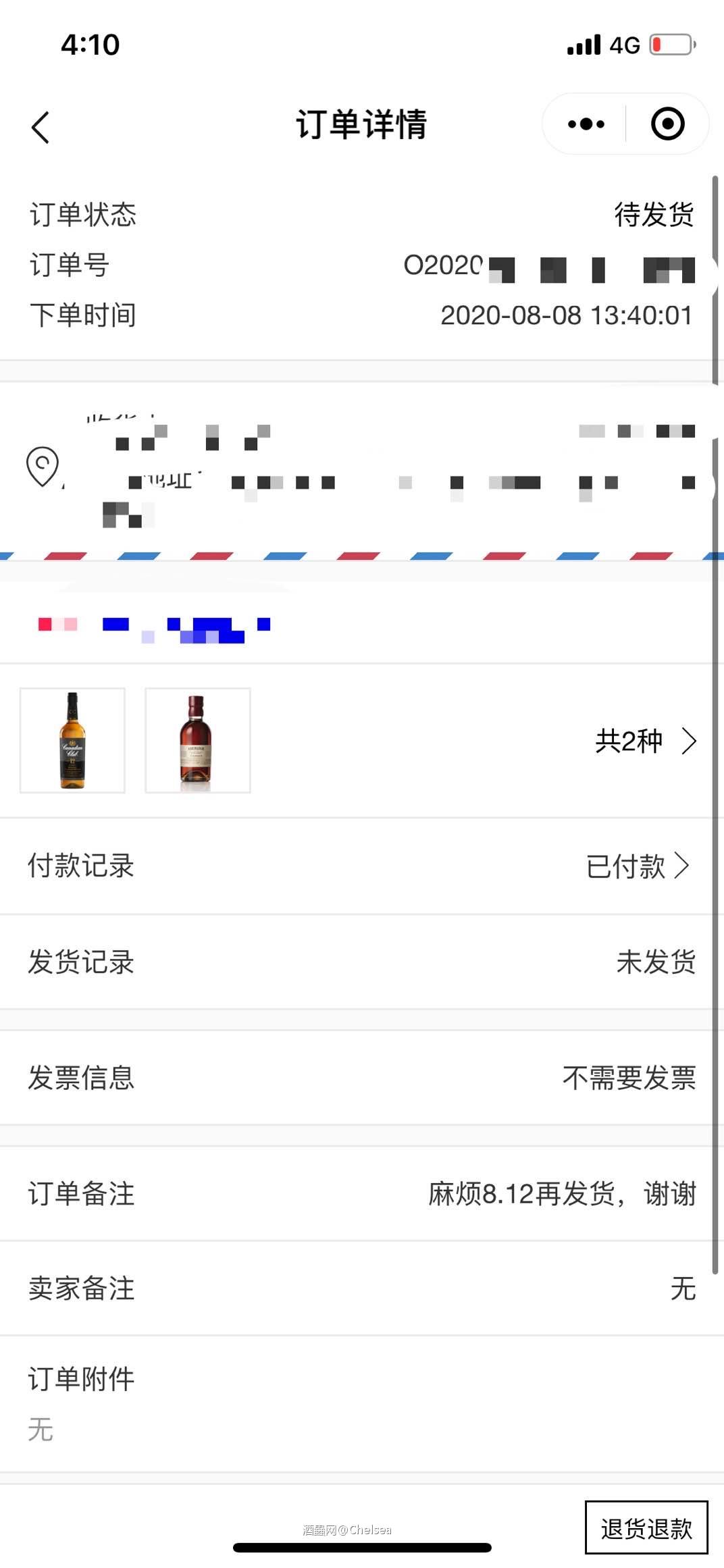This screenshot has width=724, height=1568.
Task: Select the order note 麻烦8.12再发货 text
Action: click(x=563, y=1194)
